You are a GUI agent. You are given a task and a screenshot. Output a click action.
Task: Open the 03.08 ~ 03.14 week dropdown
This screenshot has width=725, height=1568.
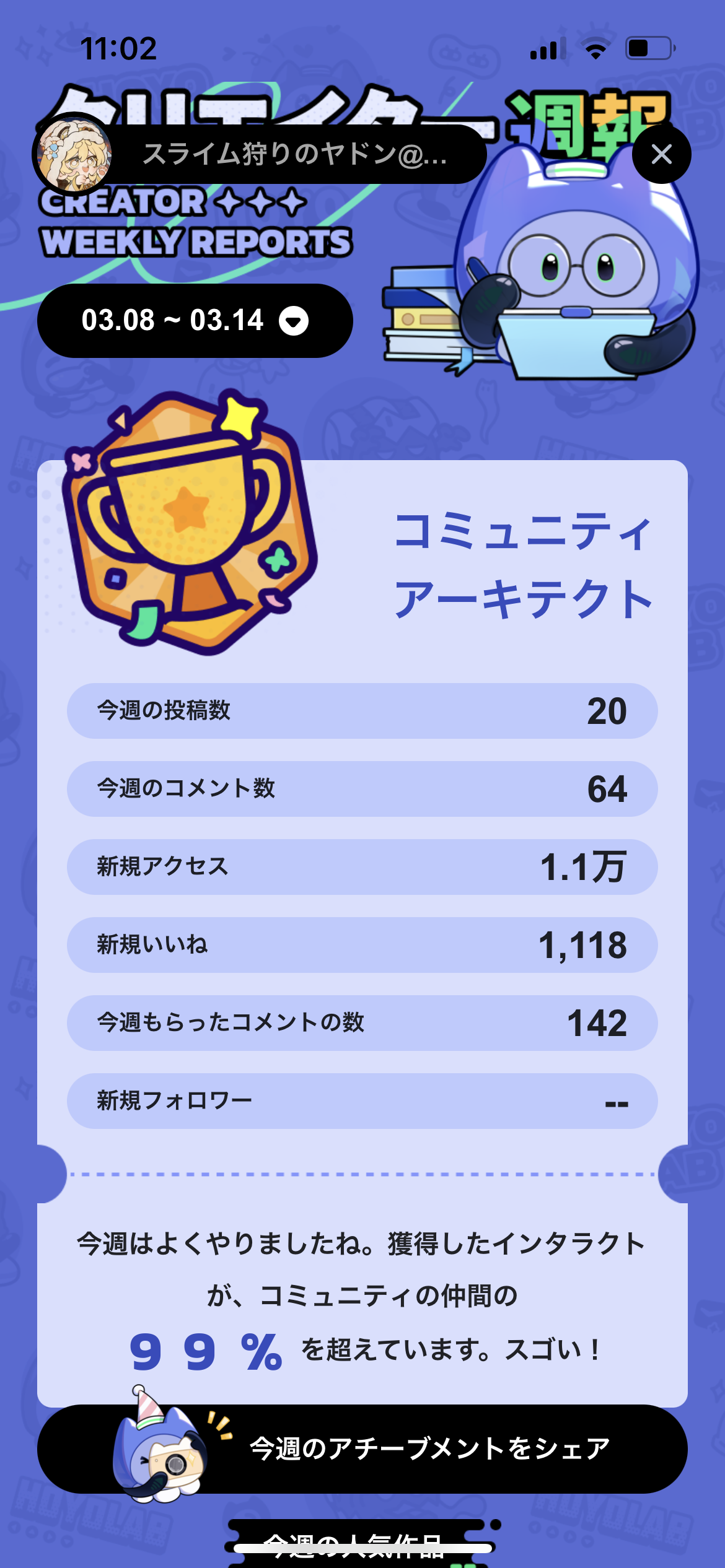195,321
